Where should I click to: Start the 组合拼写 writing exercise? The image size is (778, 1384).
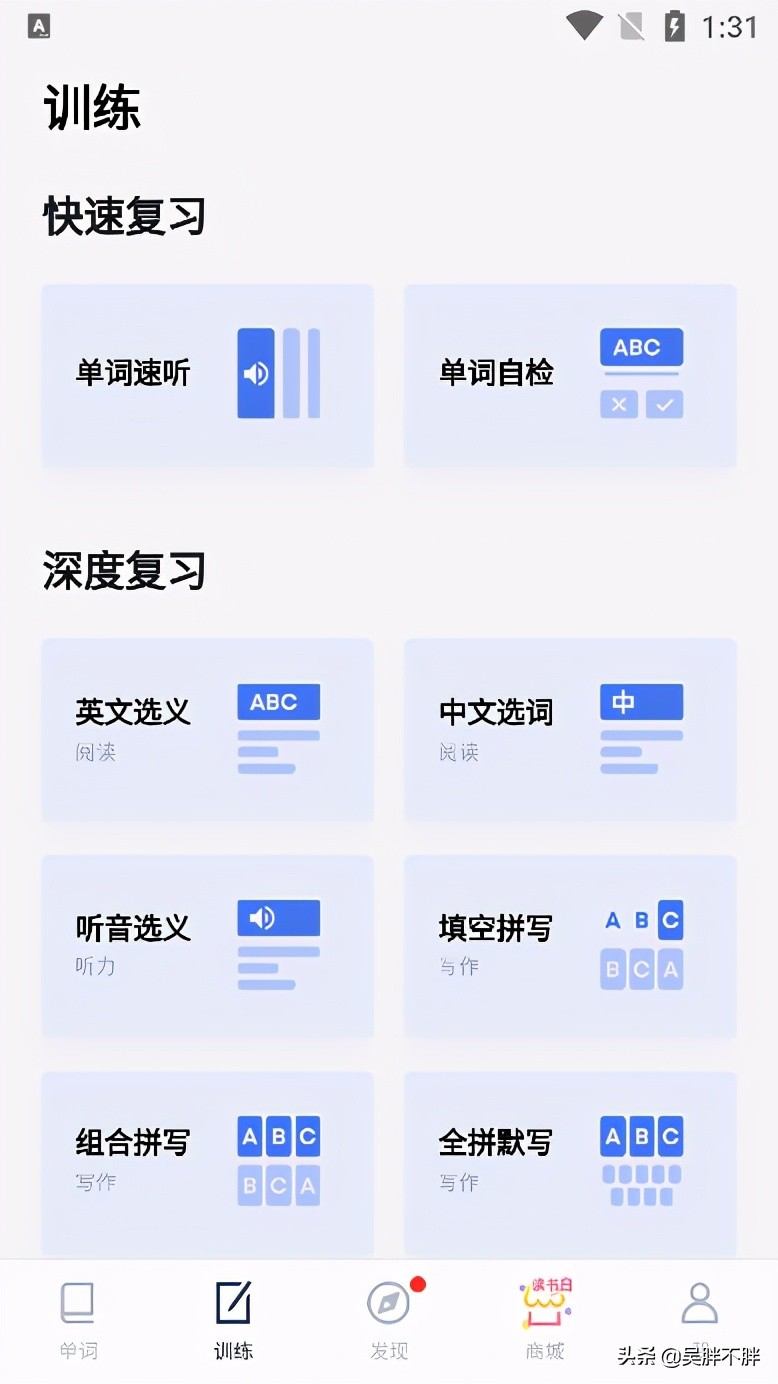coord(207,1160)
